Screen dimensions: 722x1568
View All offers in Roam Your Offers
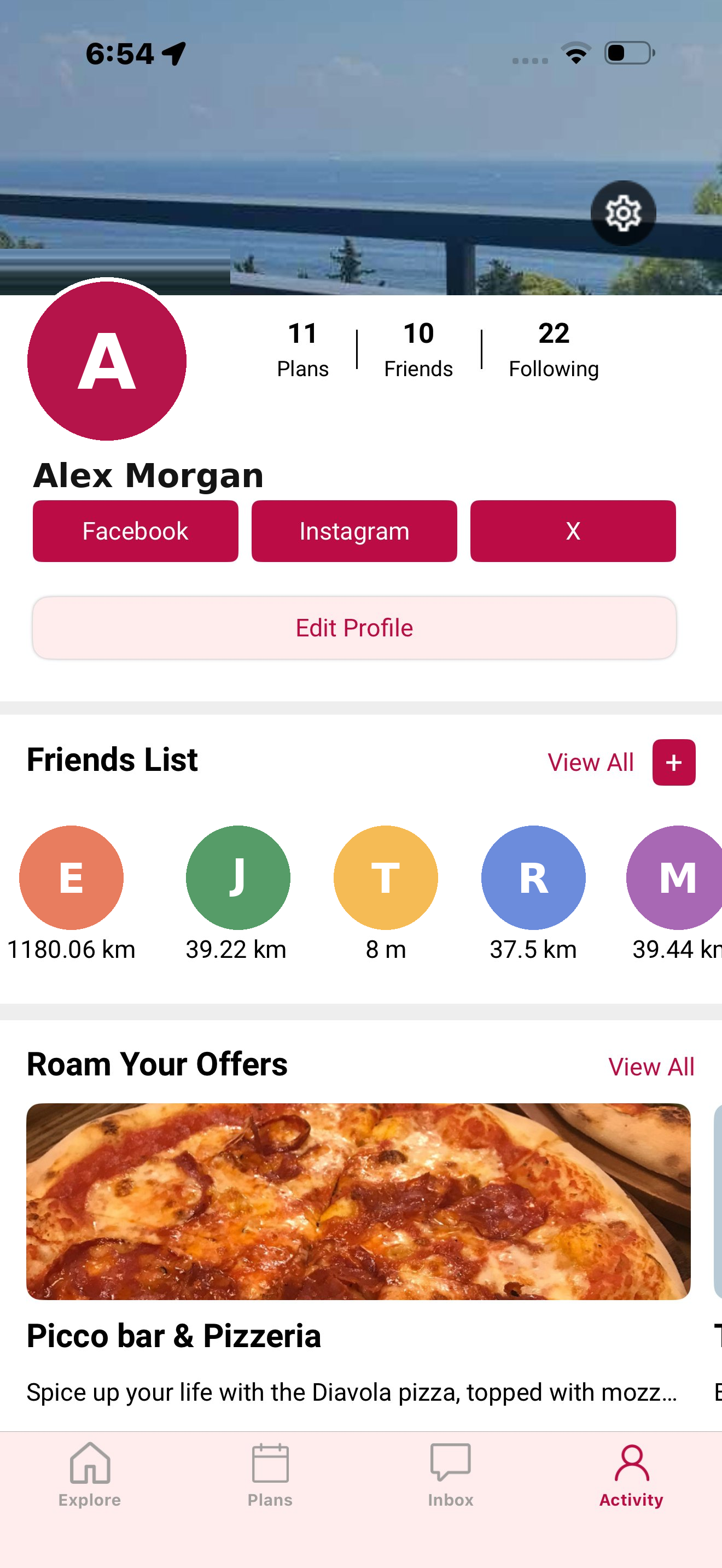tap(651, 1067)
